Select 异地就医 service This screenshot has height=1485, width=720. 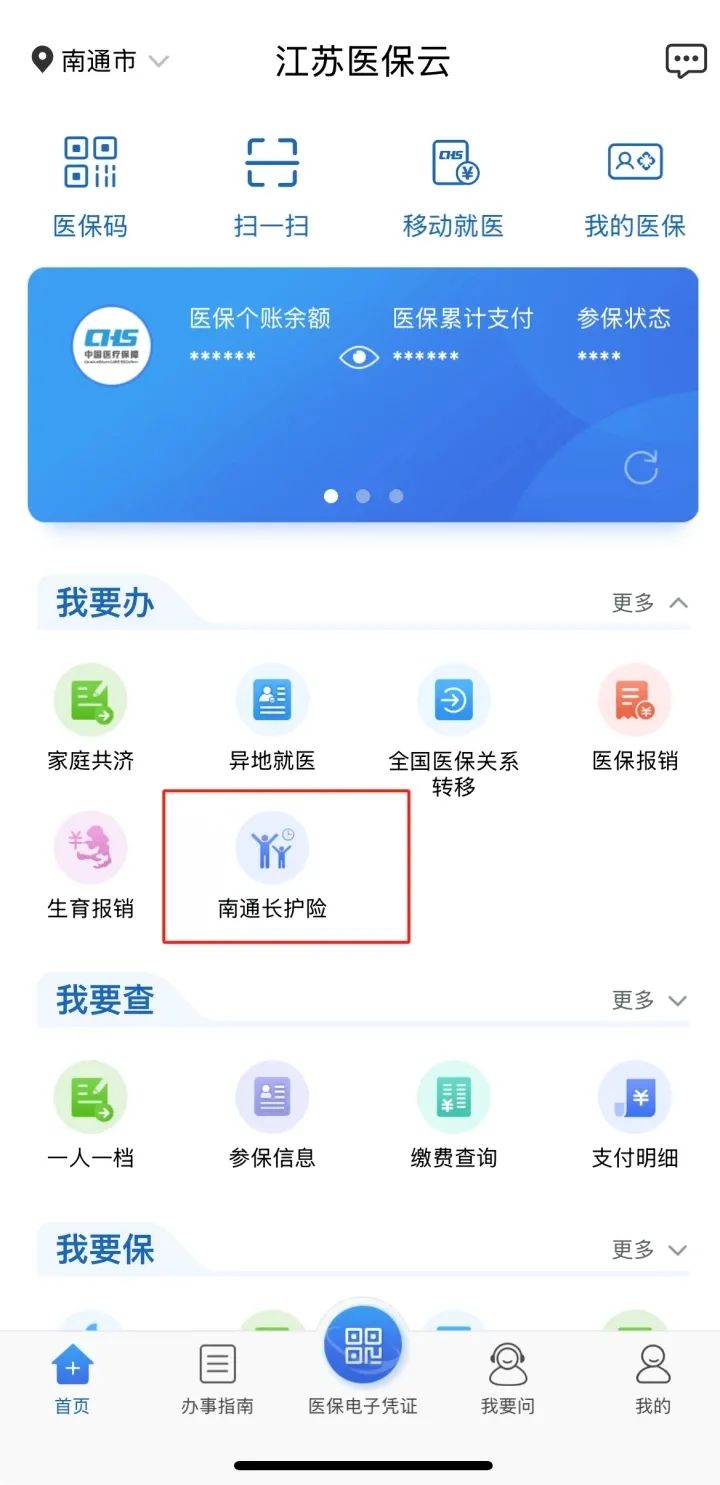pyautogui.click(x=272, y=716)
